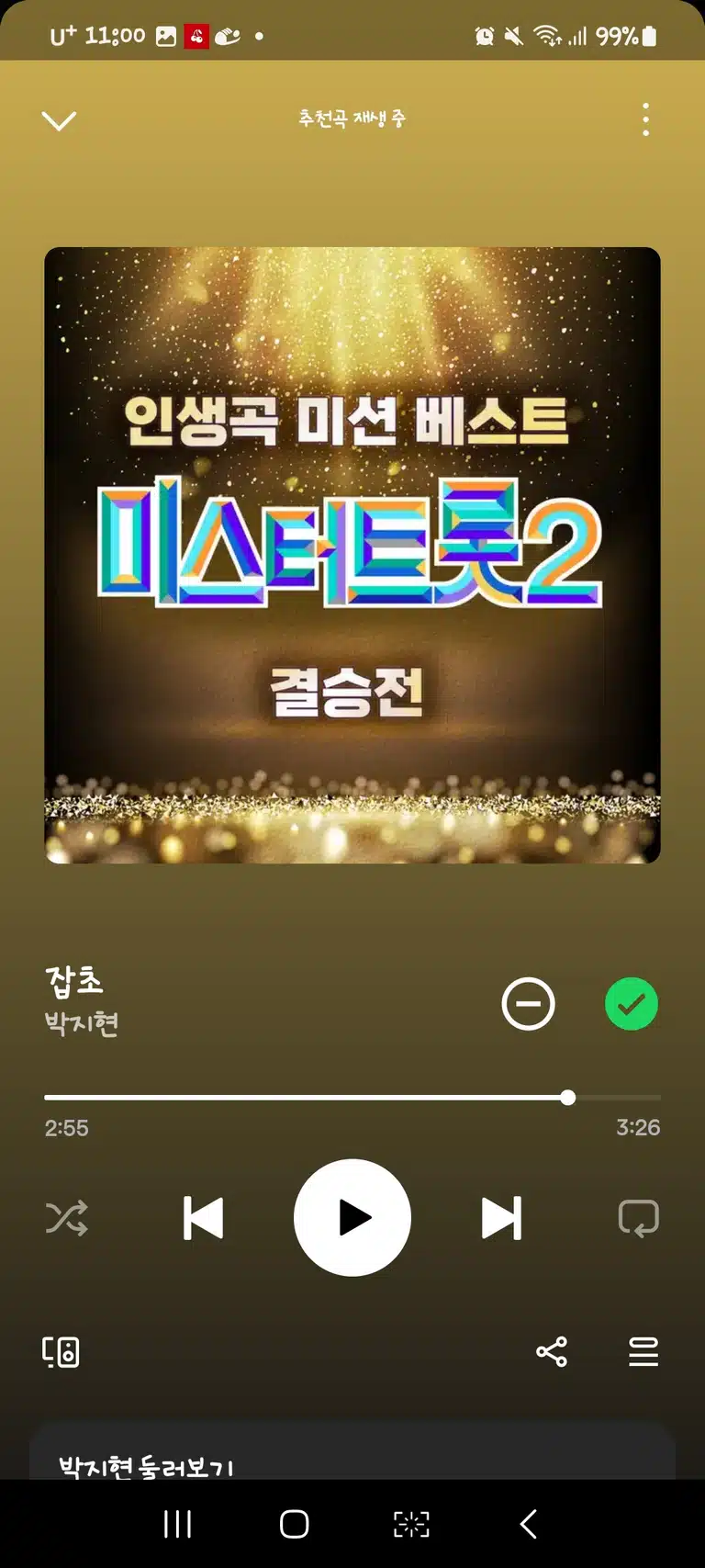Open the three-dot overflow menu
705x1568 pixels.
tap(646, 119)
